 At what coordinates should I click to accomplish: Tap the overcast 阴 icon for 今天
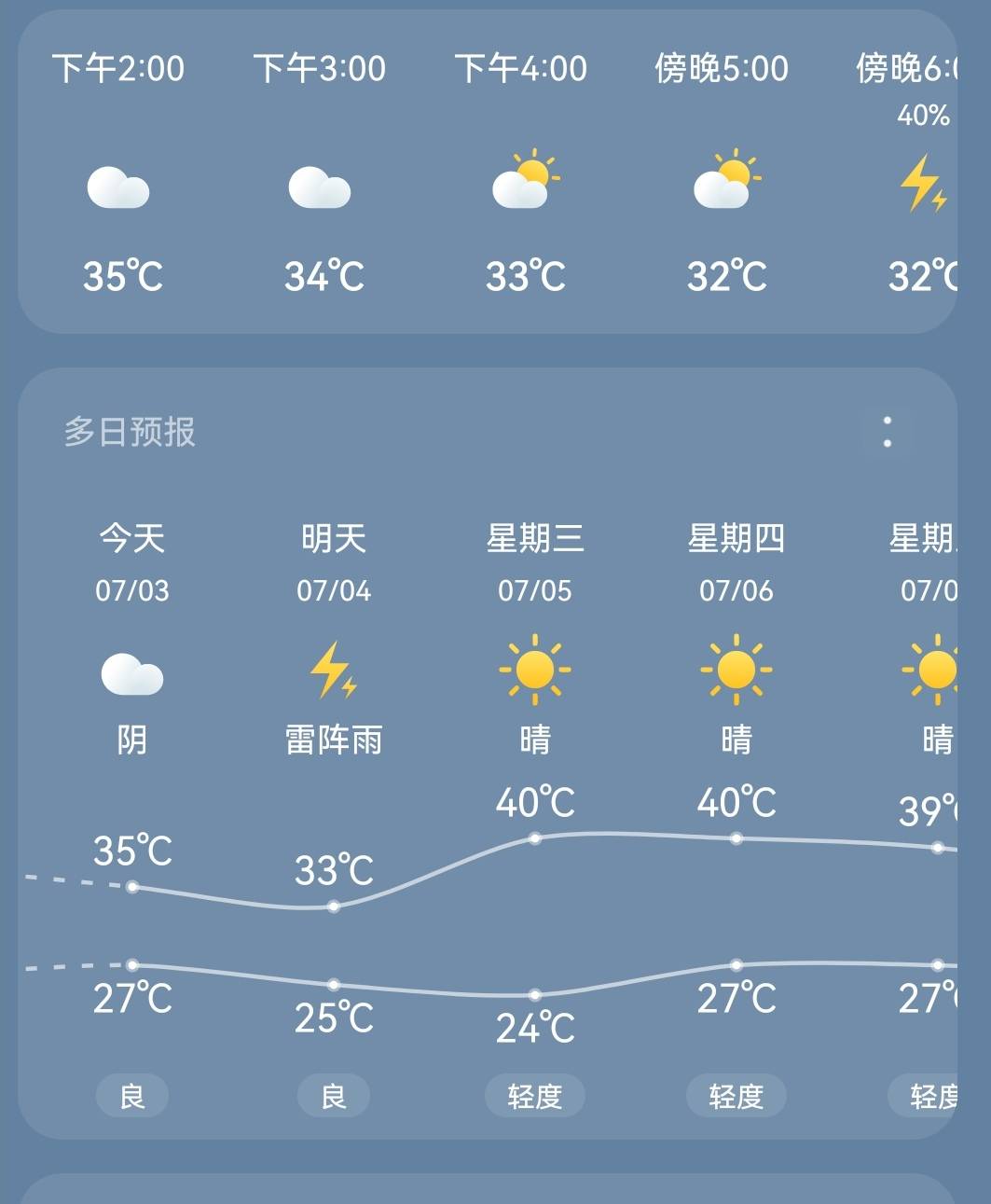(x=131, y=673)
